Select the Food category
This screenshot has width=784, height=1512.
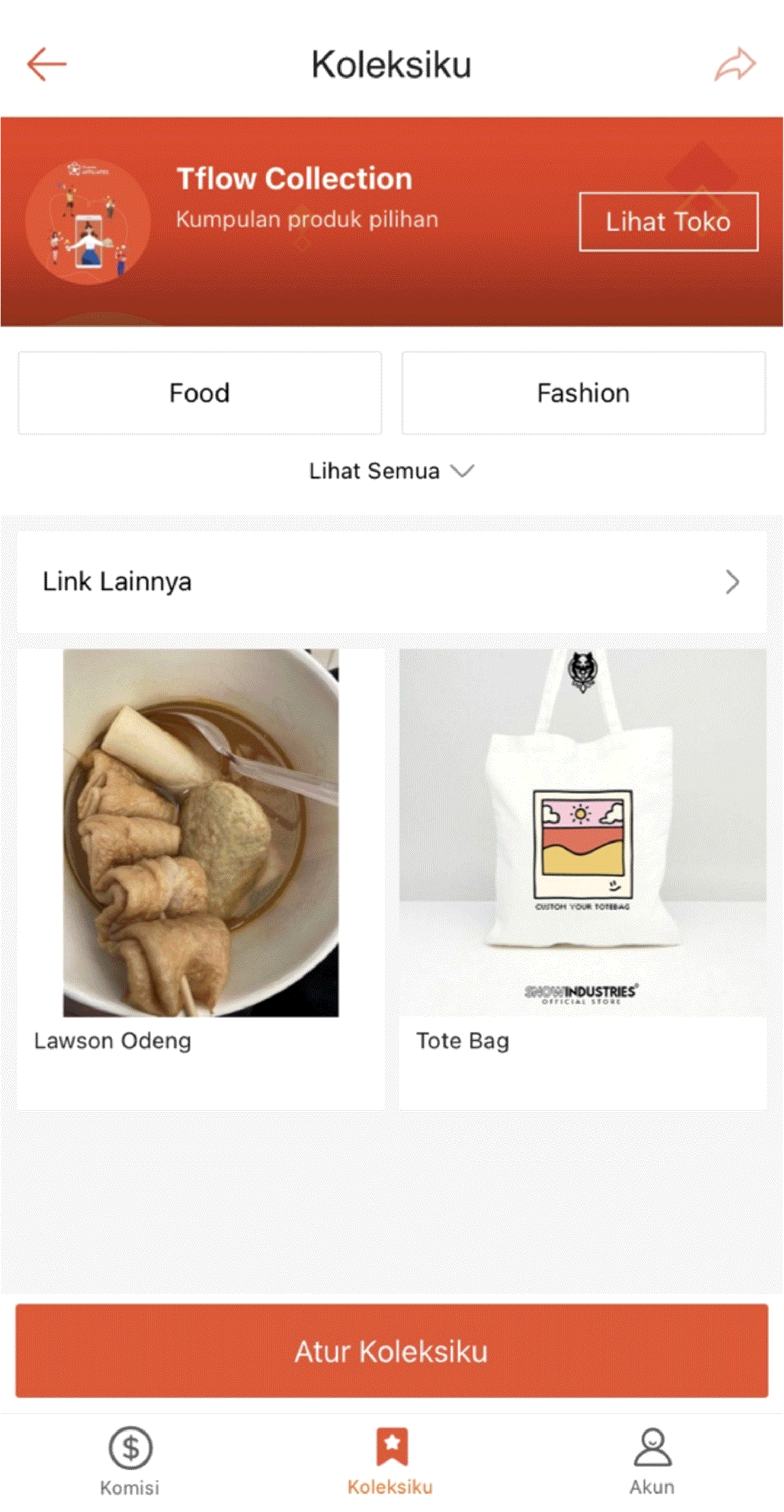pyautogui.click(x=200, y=393)
